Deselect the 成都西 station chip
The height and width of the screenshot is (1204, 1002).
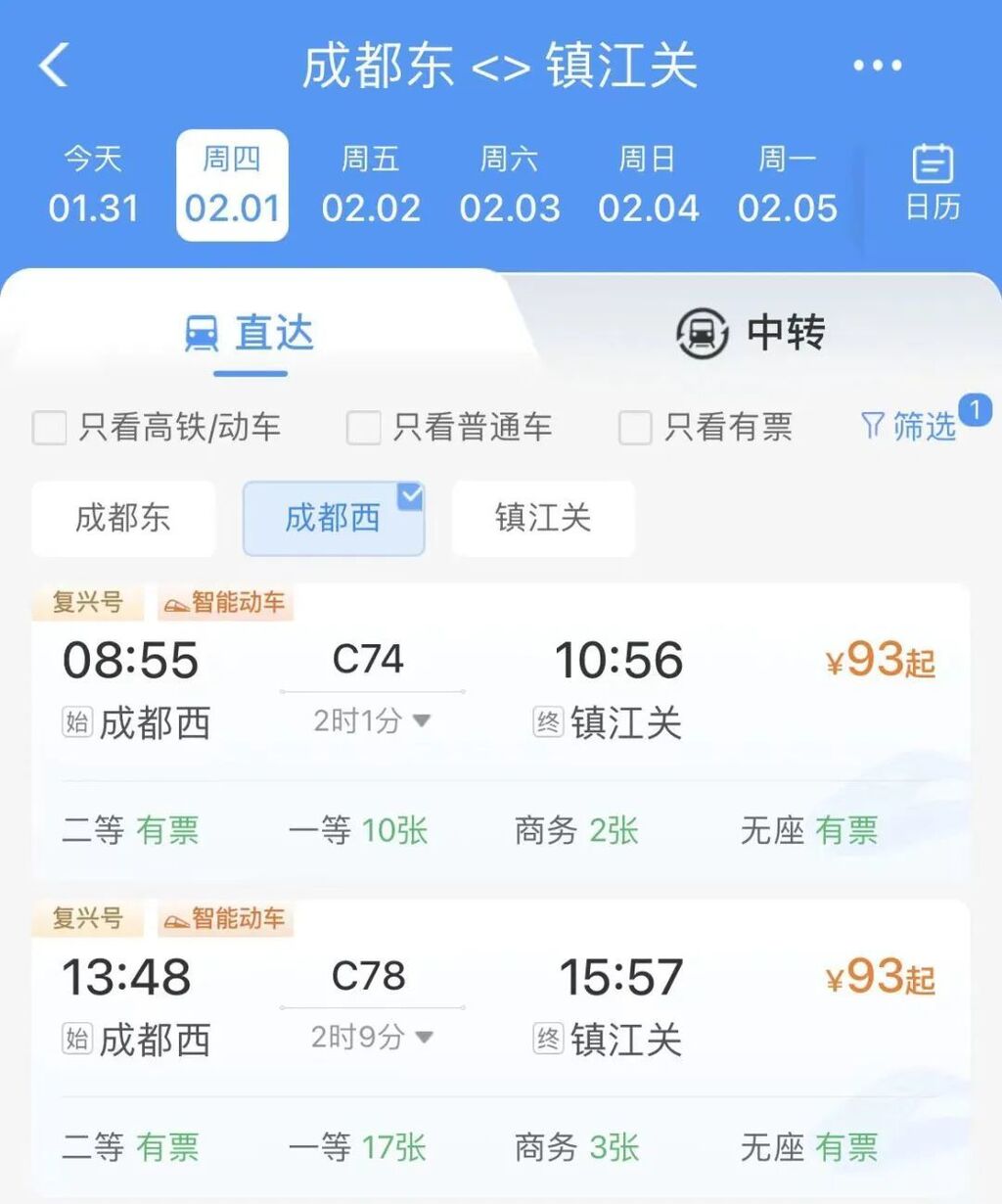(x=333, y=518)
